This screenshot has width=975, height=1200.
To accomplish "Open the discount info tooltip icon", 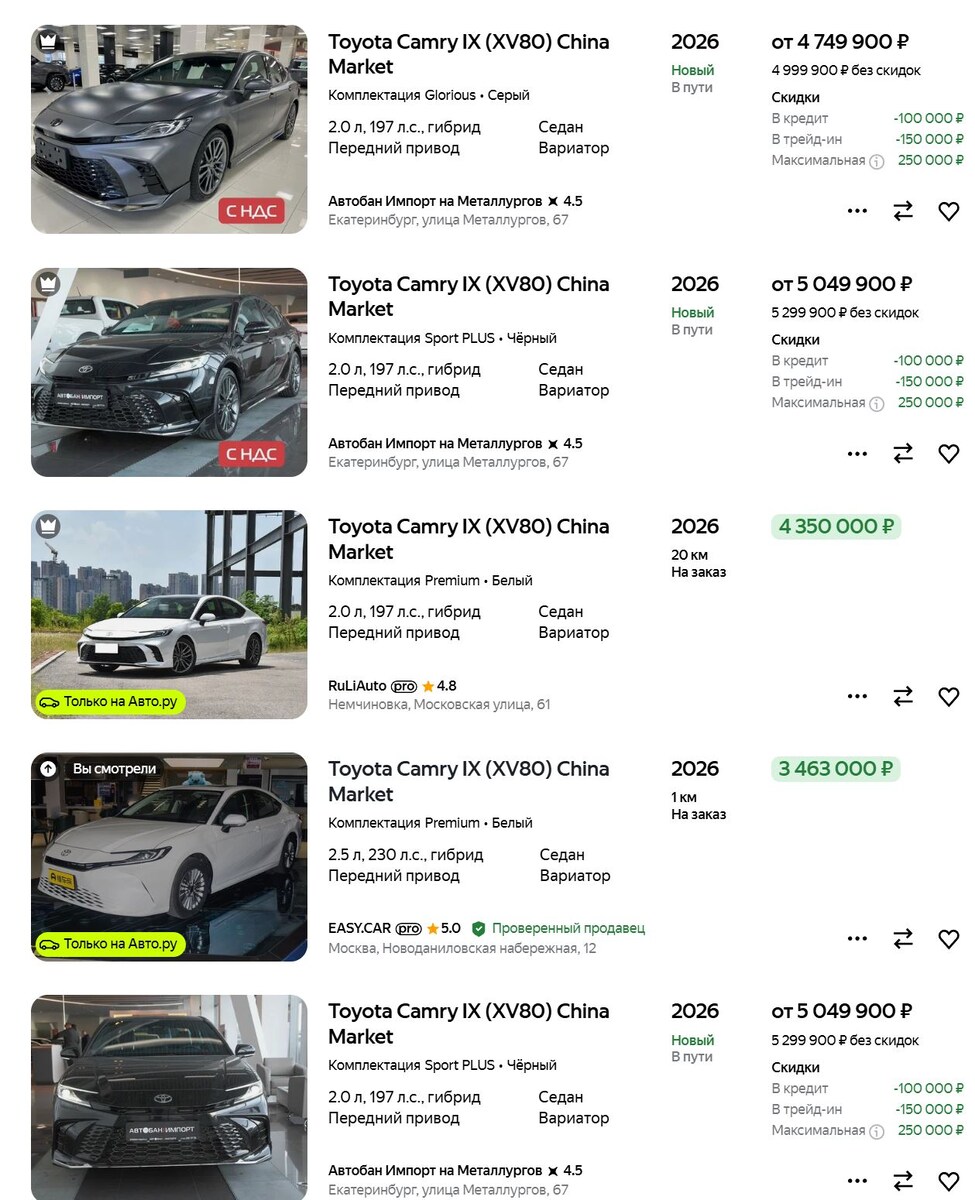I will 876,160.
